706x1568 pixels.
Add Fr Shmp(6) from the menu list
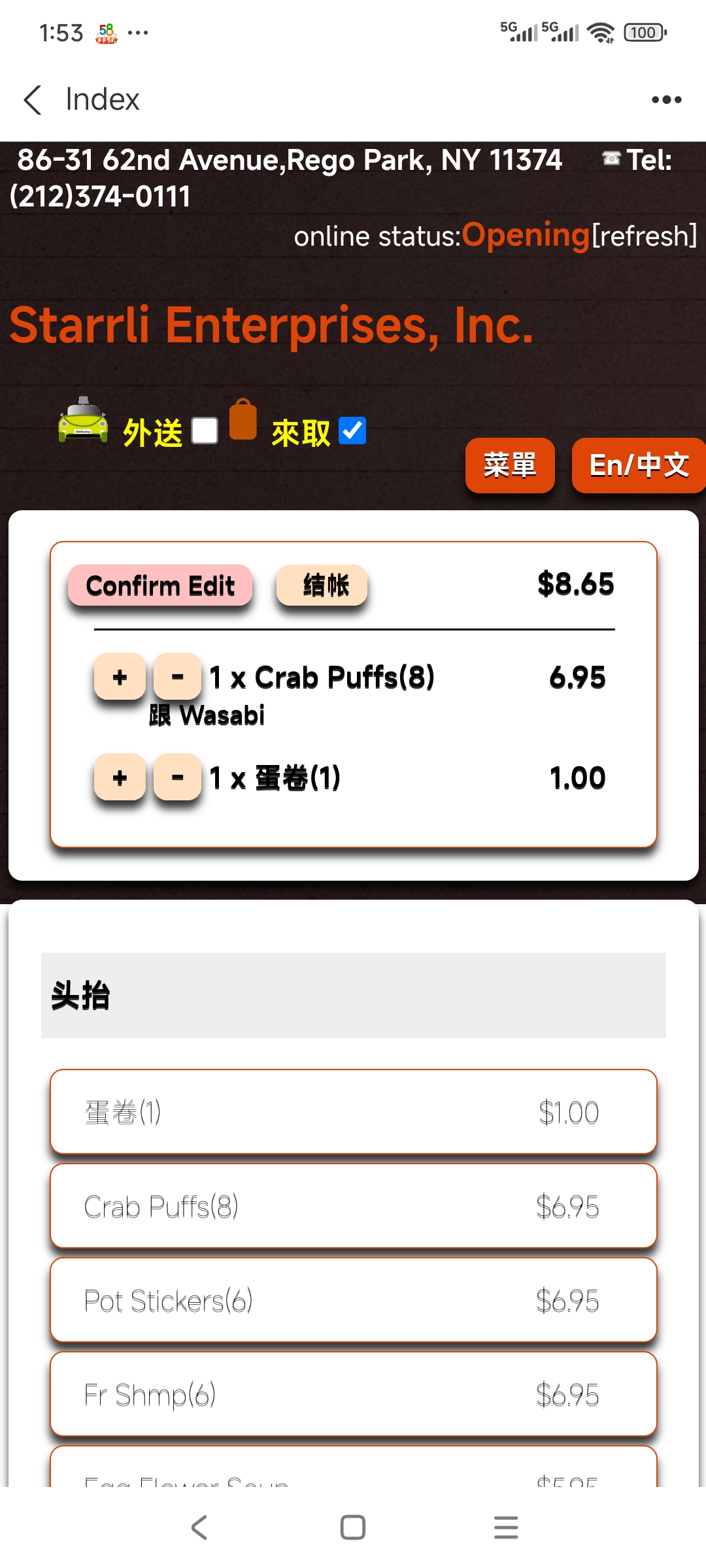(x=353, y=1394)
